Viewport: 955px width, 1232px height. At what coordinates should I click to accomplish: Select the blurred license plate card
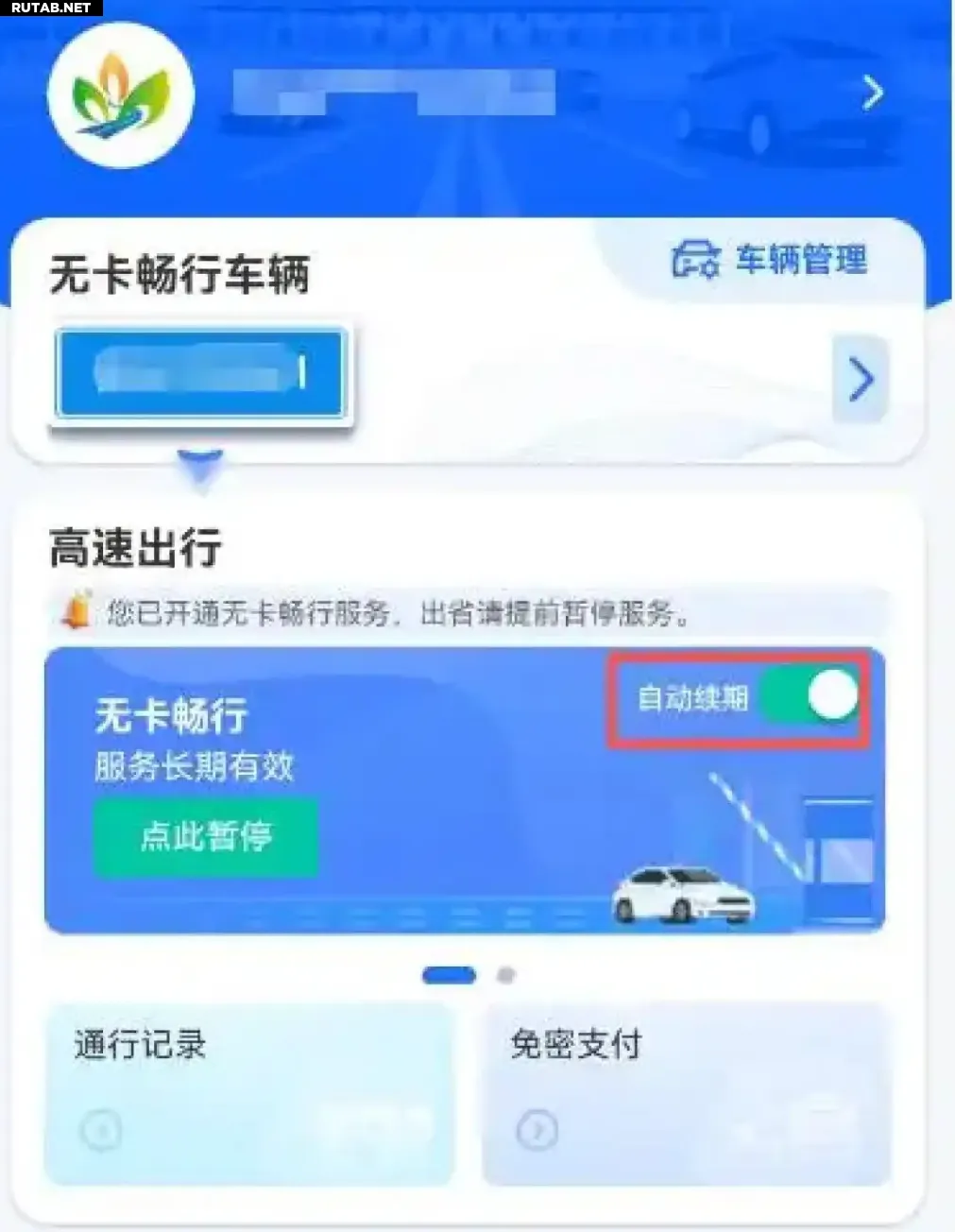(x=200, y=373)
